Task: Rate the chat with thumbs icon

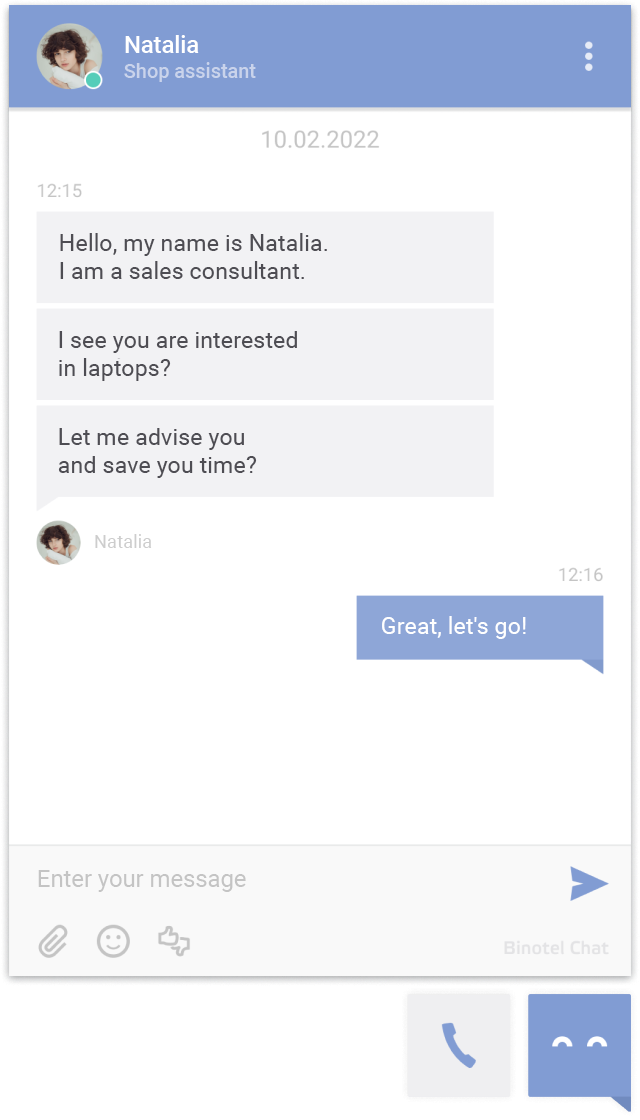Action: tap(174, 941)
